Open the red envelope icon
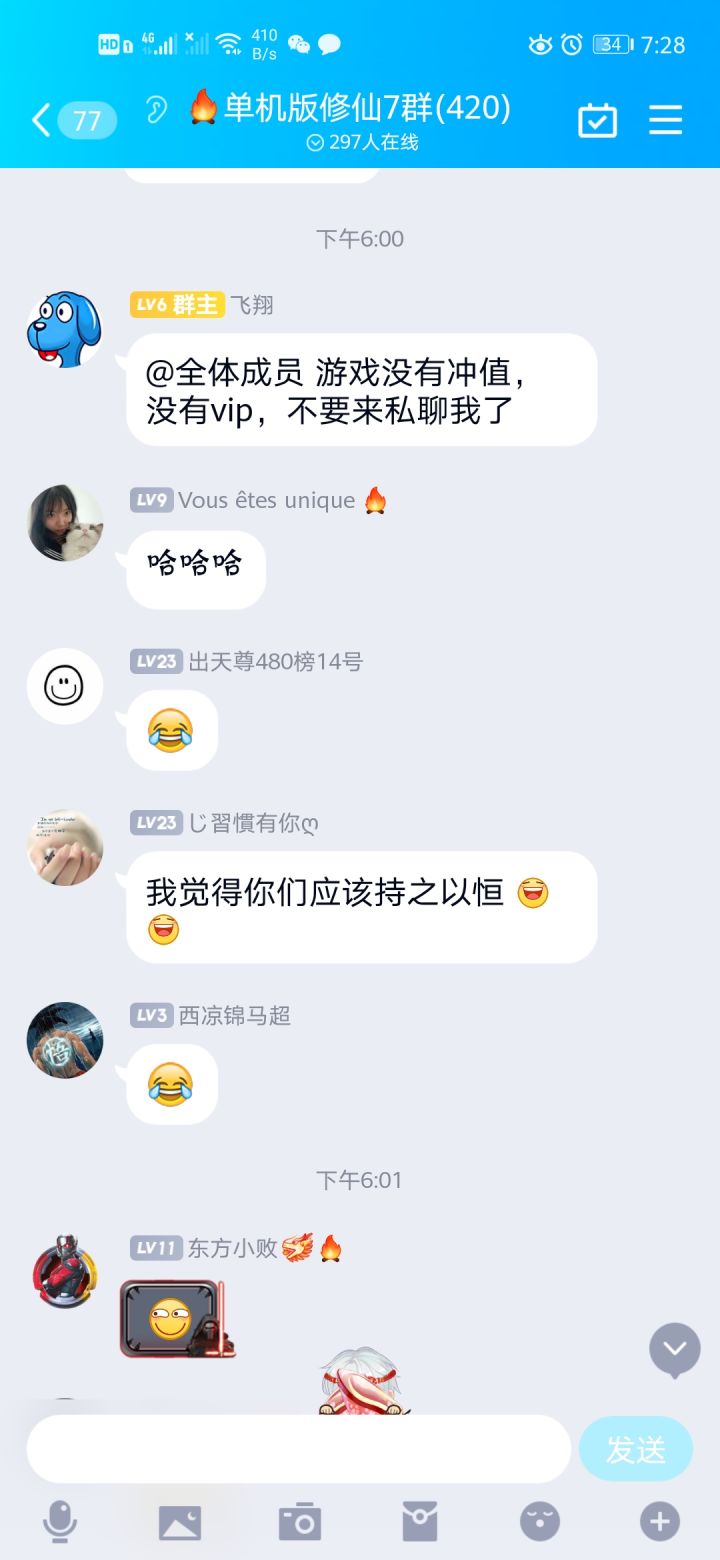The image size is (720, 1560). coord(420,1522)
